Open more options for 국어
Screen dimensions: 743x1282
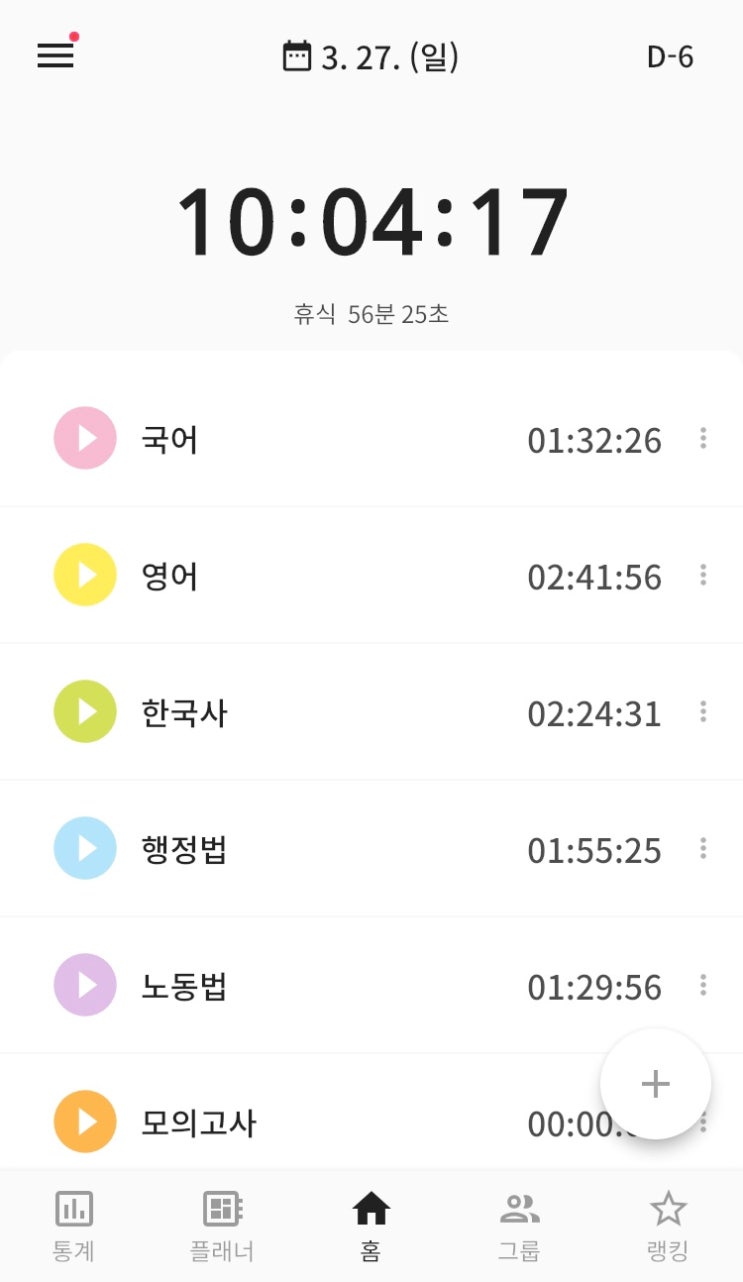pos(703,438)
